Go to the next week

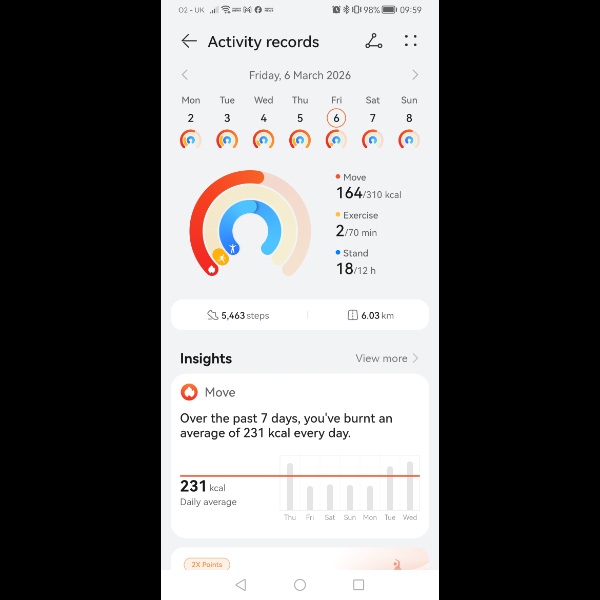point(415,75)
